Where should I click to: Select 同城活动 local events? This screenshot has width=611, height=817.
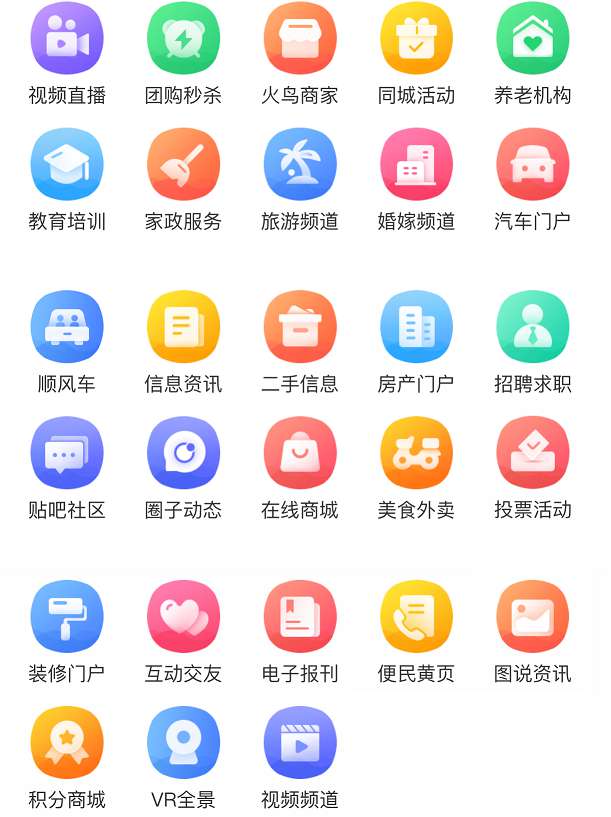tap(416, 40)
